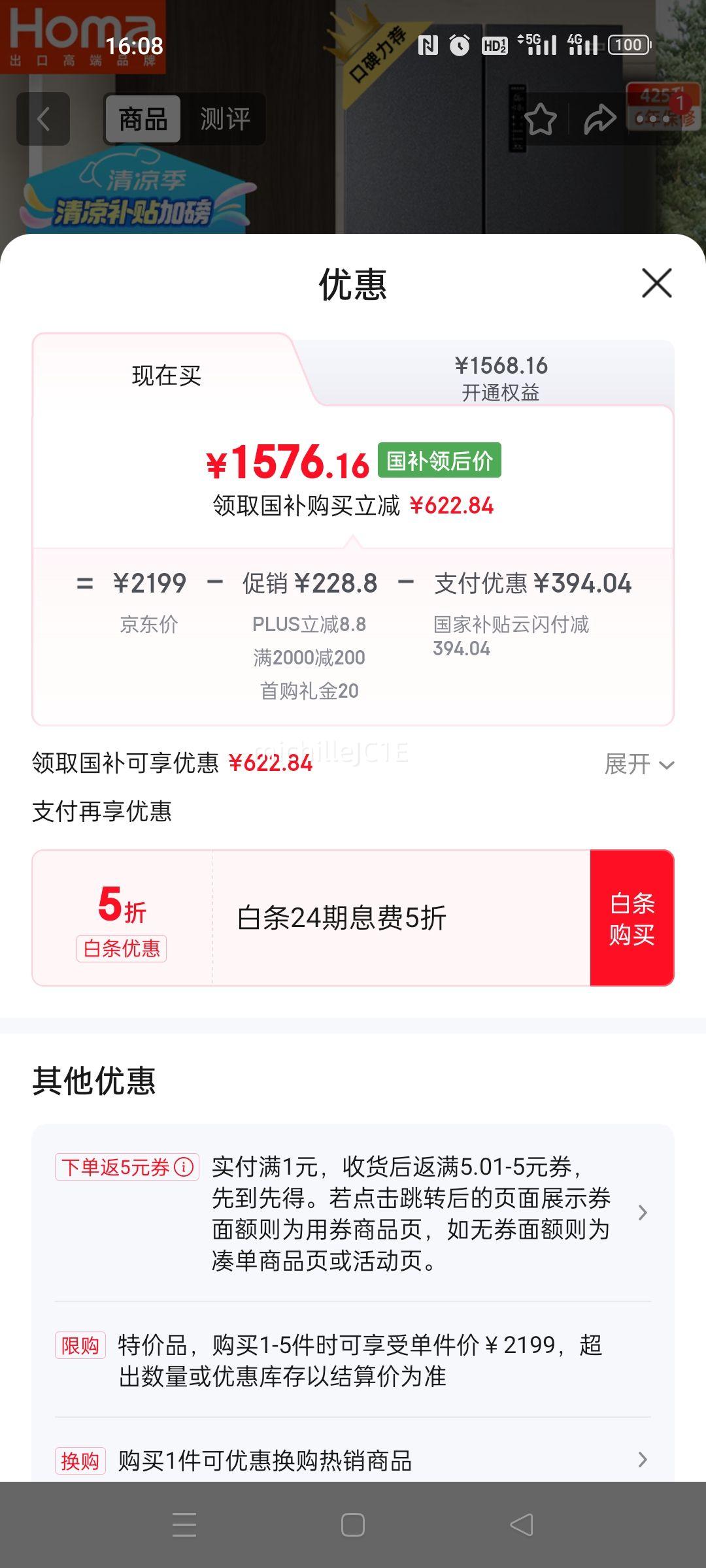Tap the back arrow at the top left

[x=43, y=120]
